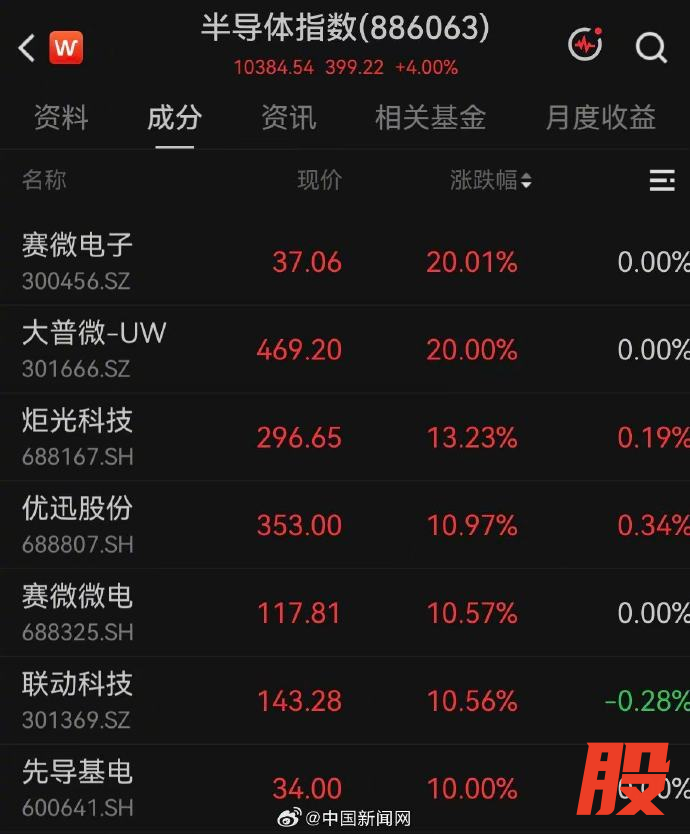
Task: Tap the red W app badge
Action: (66, 48)
